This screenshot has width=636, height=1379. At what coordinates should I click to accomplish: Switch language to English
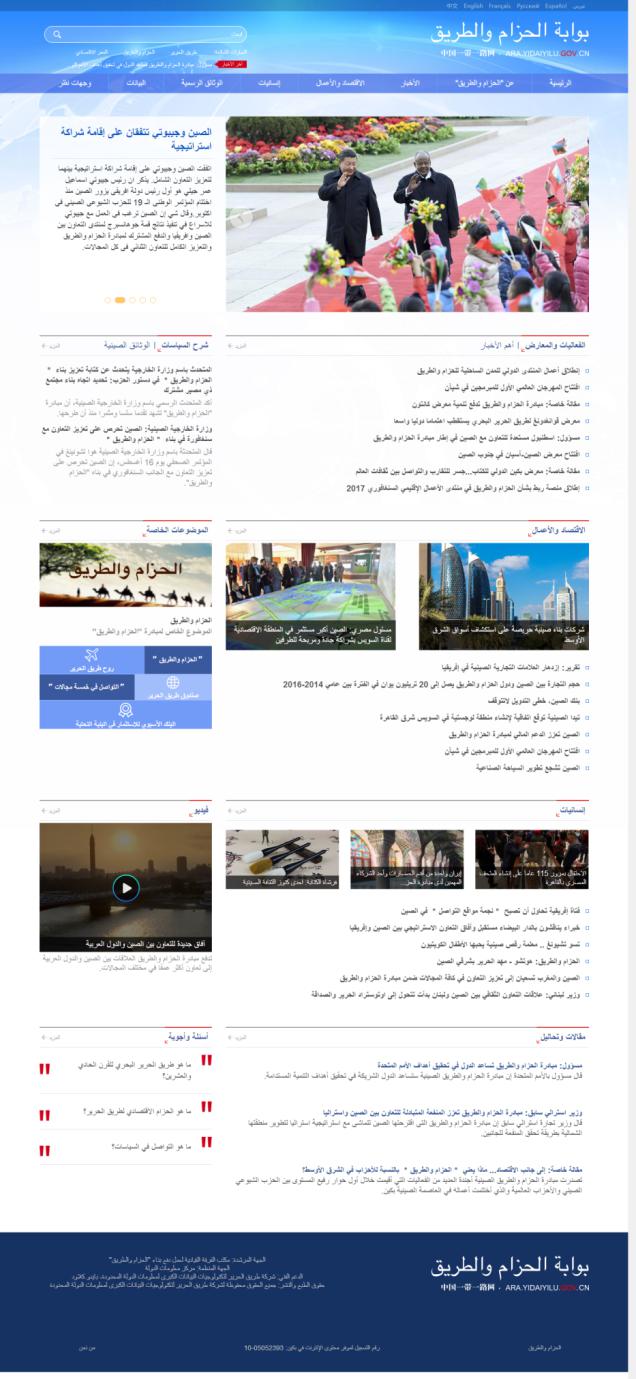pos(473,6)
